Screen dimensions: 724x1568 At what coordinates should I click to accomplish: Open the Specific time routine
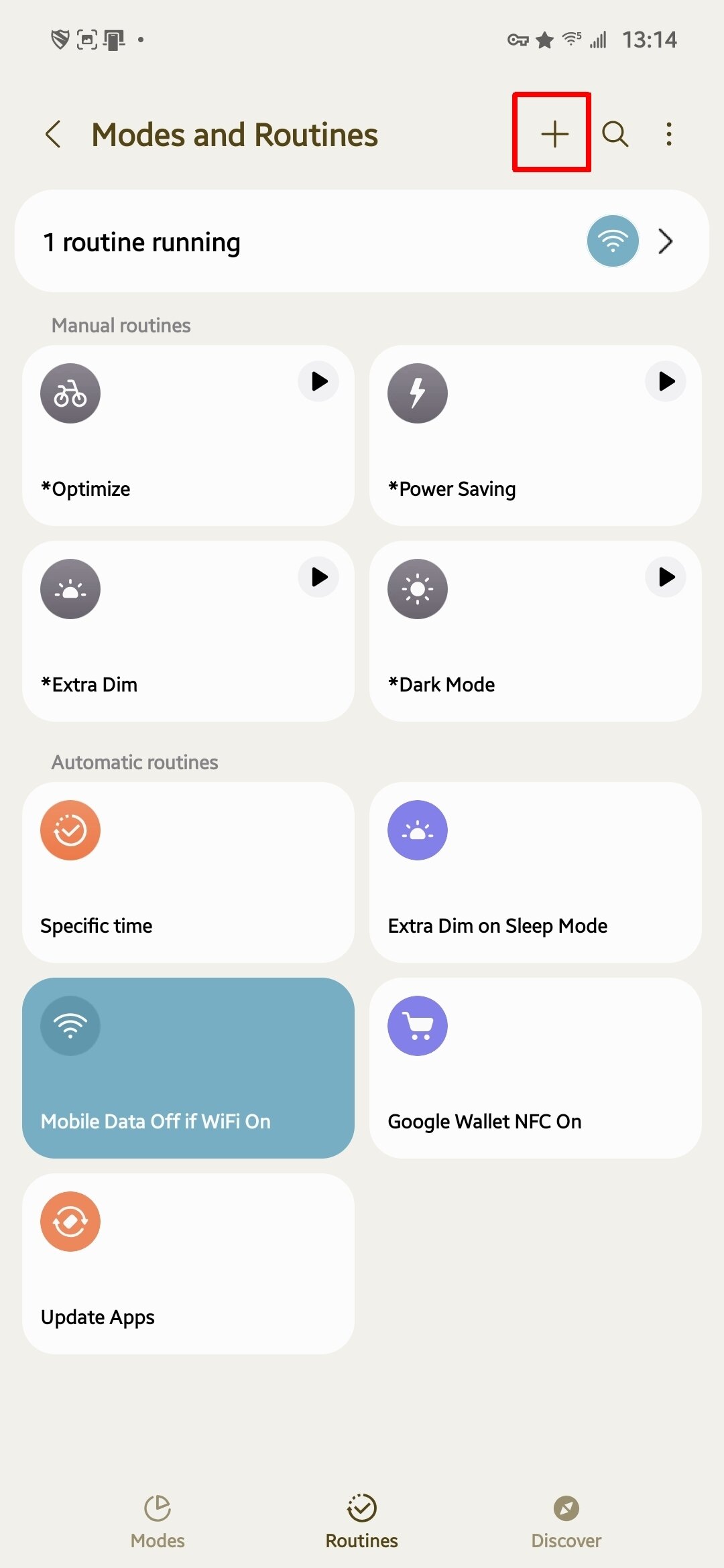click(188, 872)
